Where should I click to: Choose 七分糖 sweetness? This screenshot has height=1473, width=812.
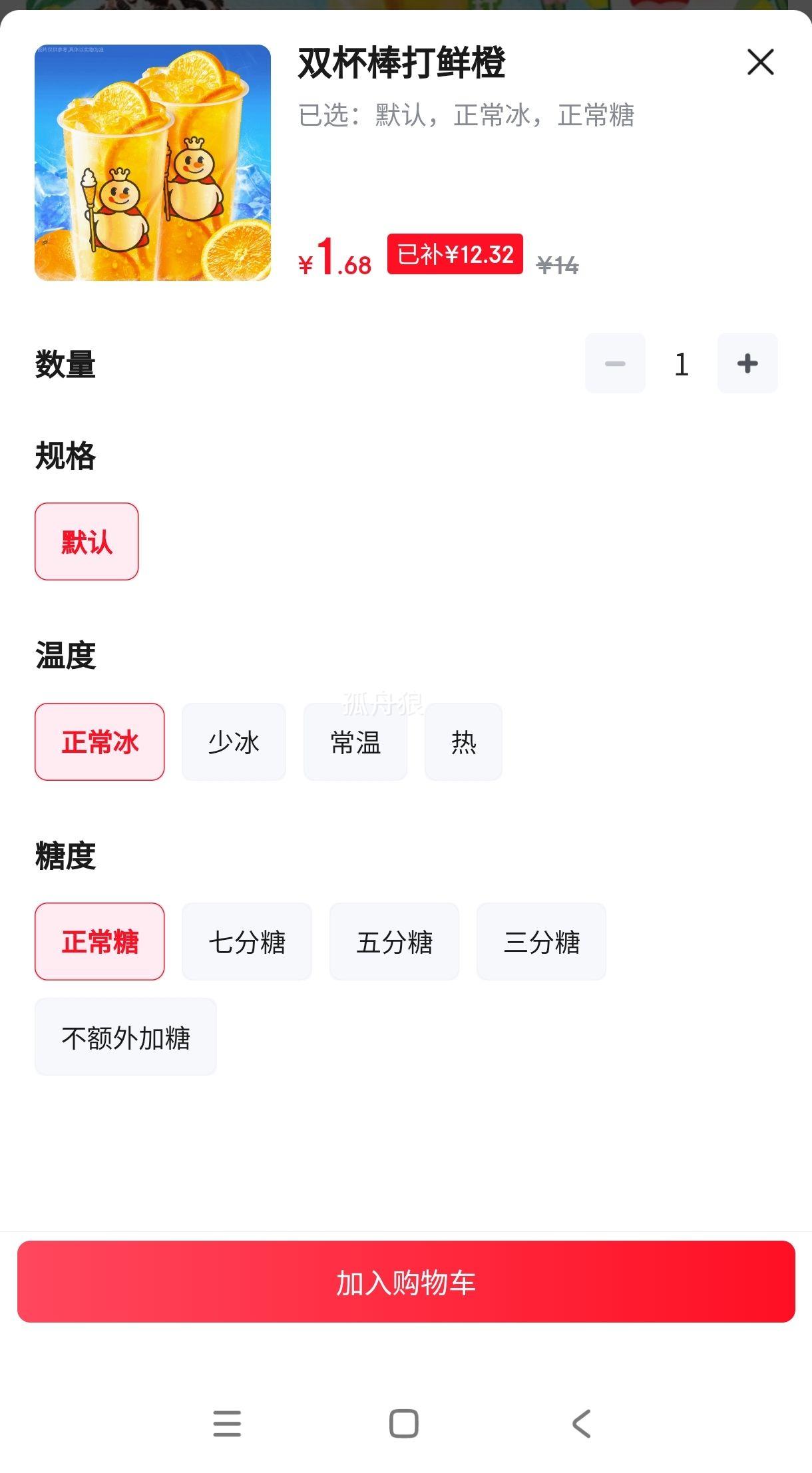[247, 941]
